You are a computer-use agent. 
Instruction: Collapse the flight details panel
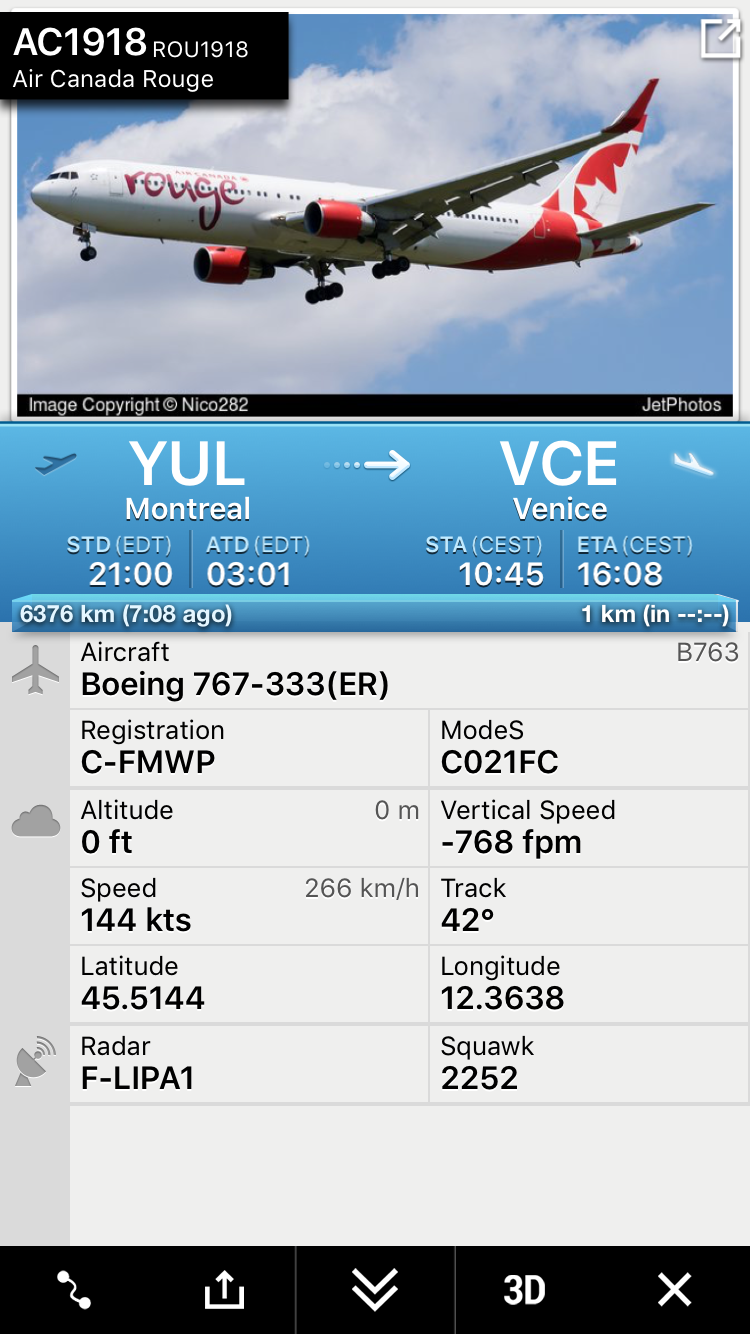[x=375, y=1290]
